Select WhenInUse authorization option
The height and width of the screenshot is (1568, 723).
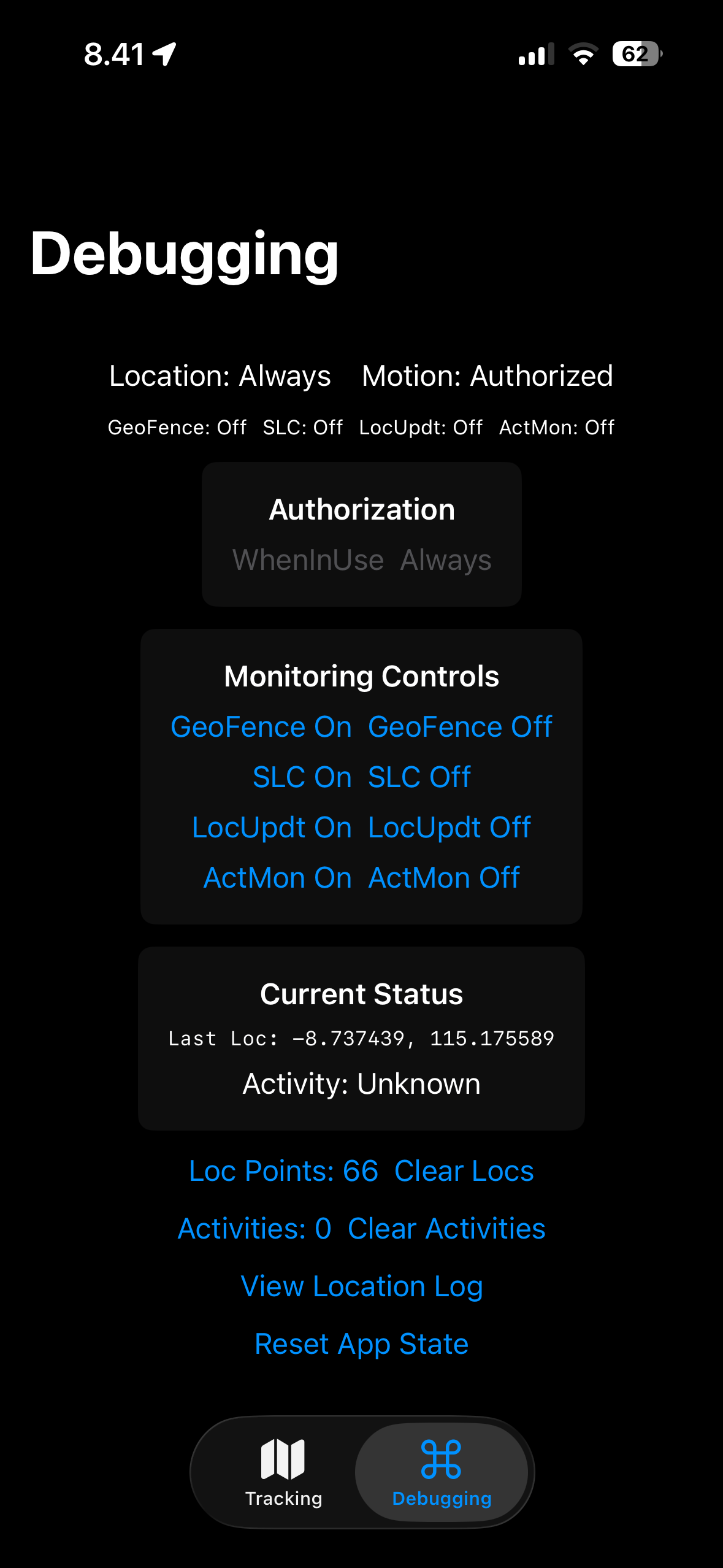coord(308,559)
